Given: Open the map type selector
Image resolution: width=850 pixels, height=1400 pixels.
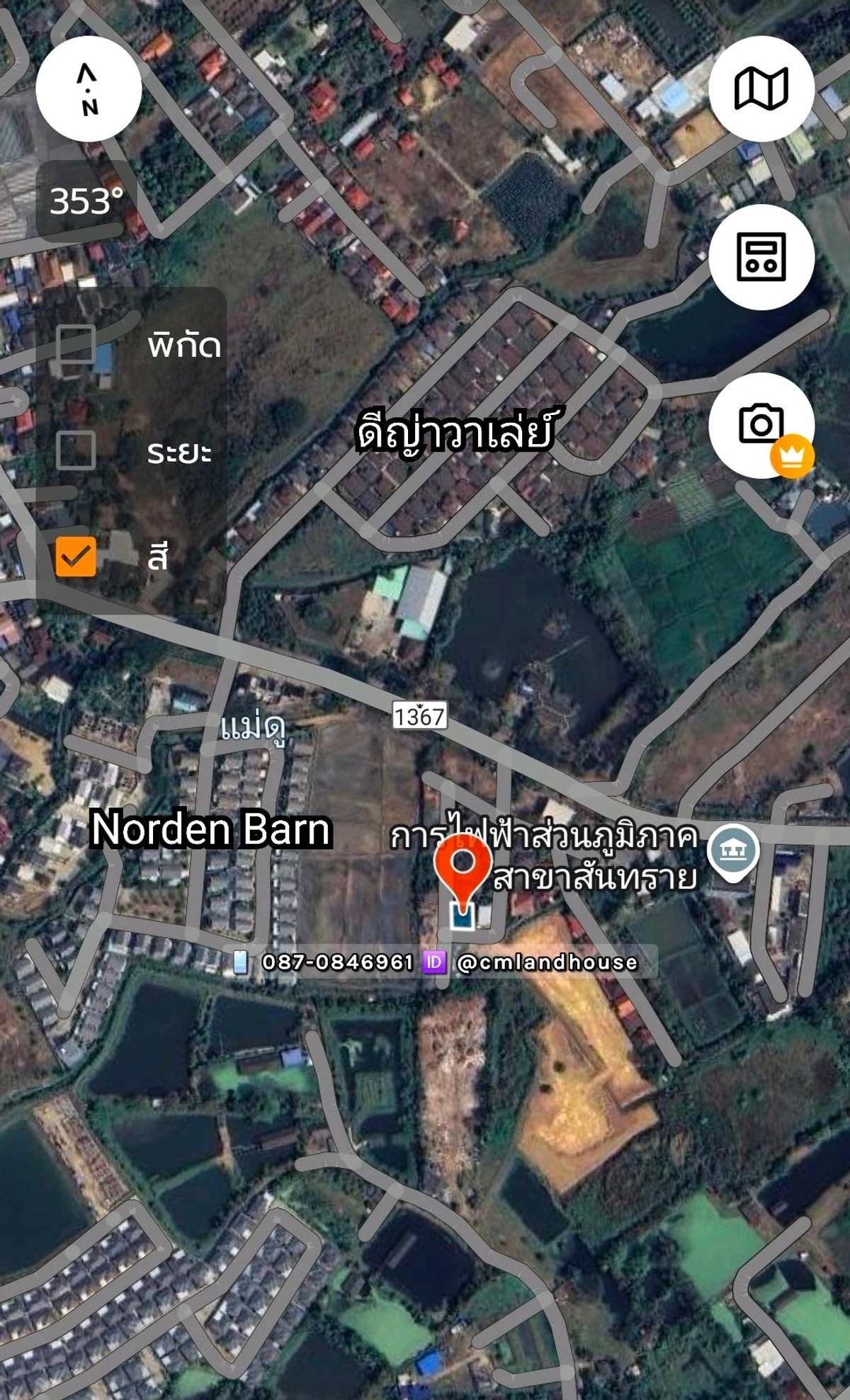Looking at the screenshot, I should point(761,89).
